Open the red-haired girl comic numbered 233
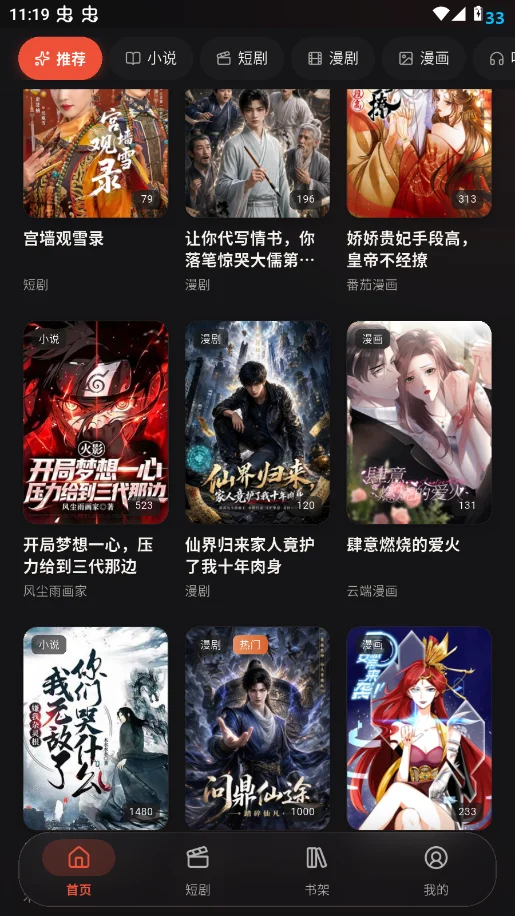The image size is (515, 916). 419,728
